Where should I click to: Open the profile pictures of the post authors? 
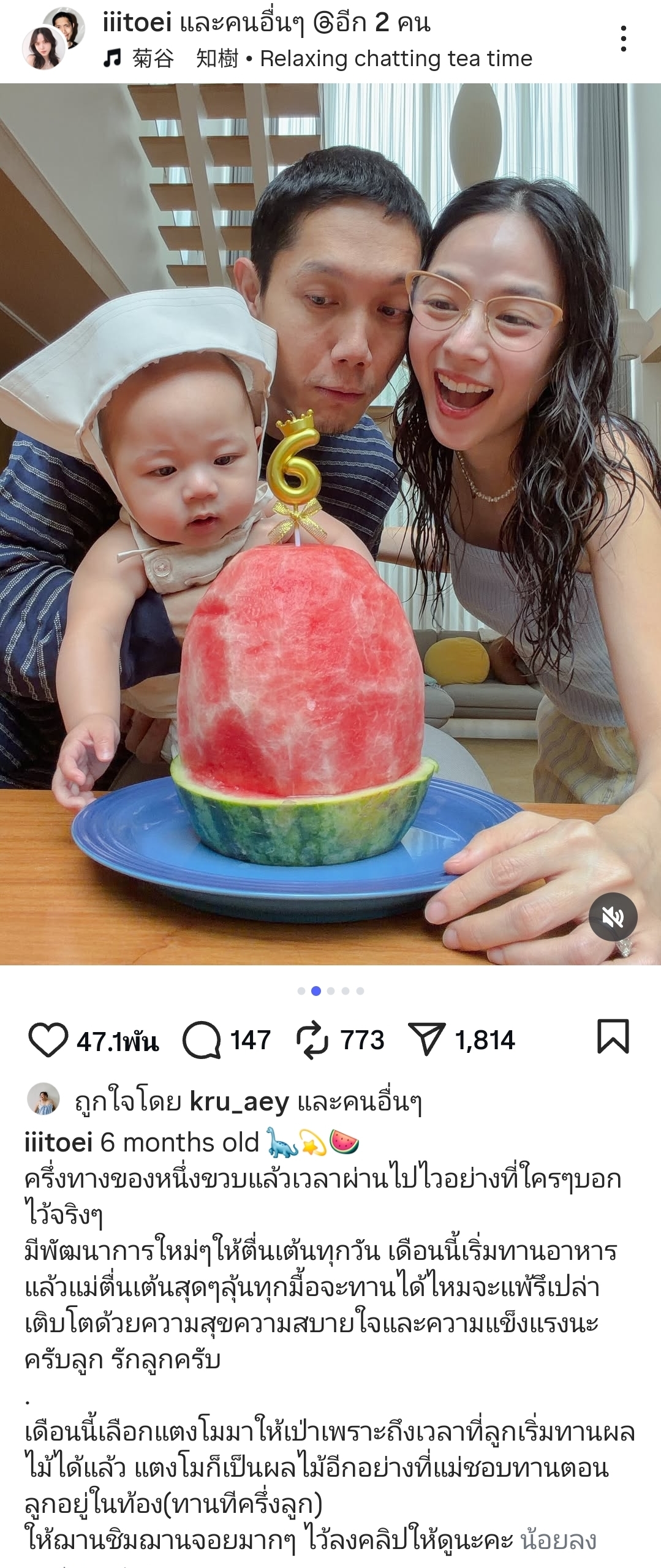pyautogui.click(x=52, y=38)
